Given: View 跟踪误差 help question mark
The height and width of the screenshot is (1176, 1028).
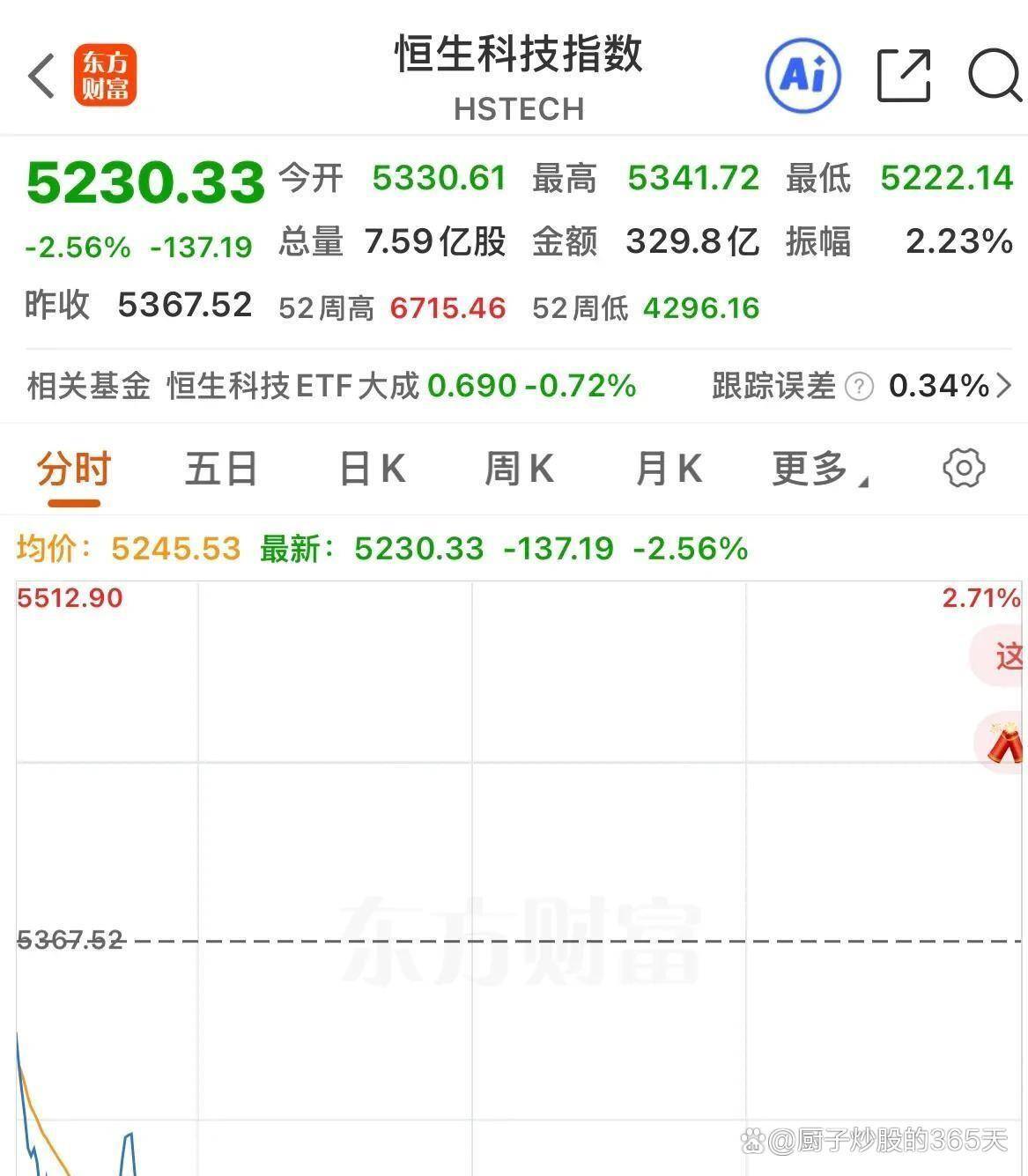Looking at the screenshot, I should pyautogui.click(x=859, y=386).
